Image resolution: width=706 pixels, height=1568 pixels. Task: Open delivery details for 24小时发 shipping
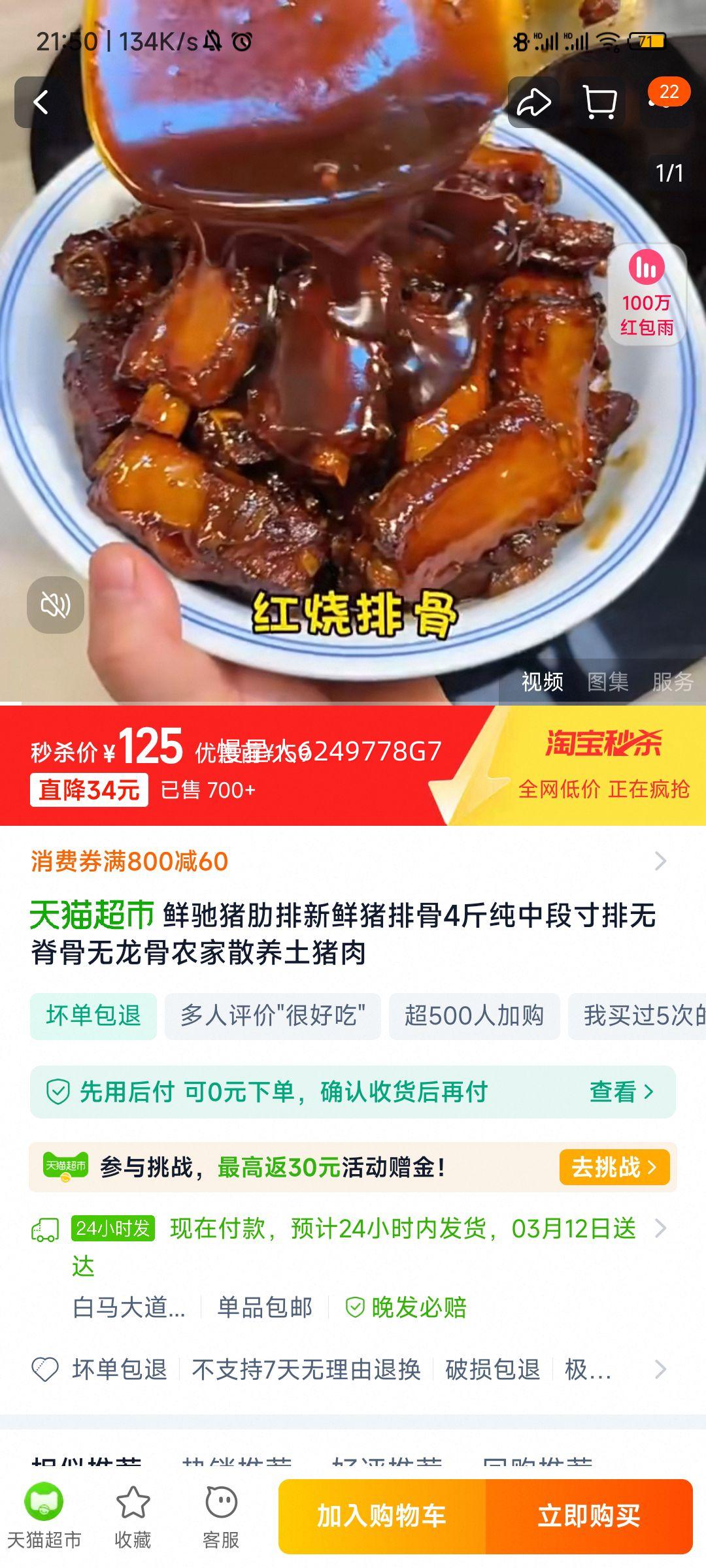(660, 1229)
